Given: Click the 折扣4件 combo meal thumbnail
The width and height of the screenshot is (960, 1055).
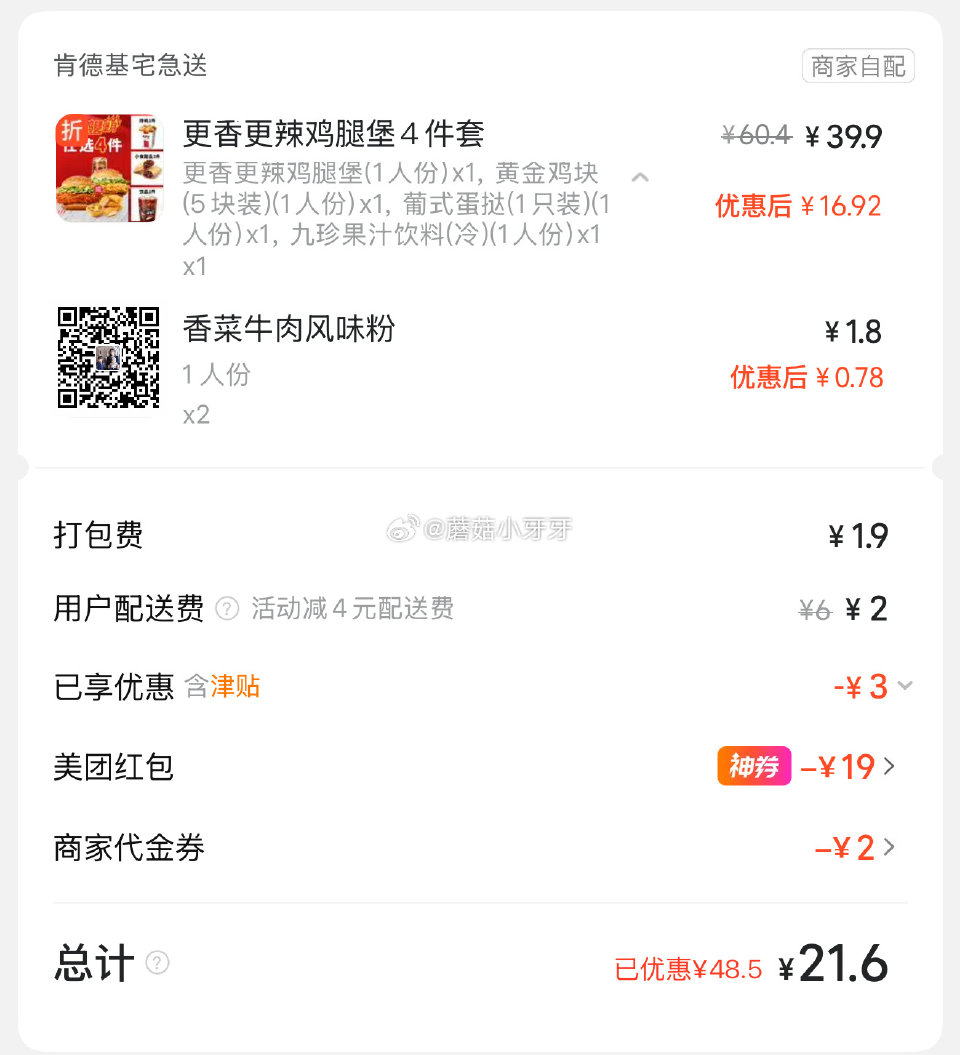Looking at the screenshot, I should 109,168.
